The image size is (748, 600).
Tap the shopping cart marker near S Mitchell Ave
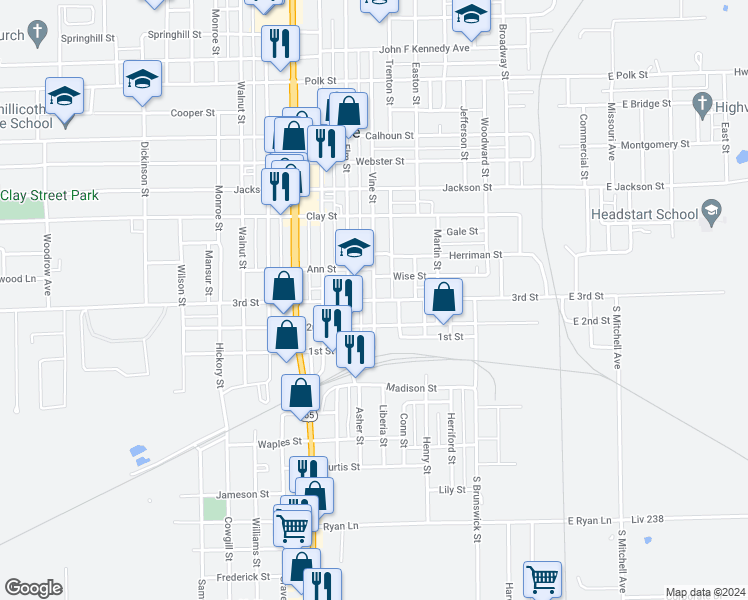click(542, 579)
